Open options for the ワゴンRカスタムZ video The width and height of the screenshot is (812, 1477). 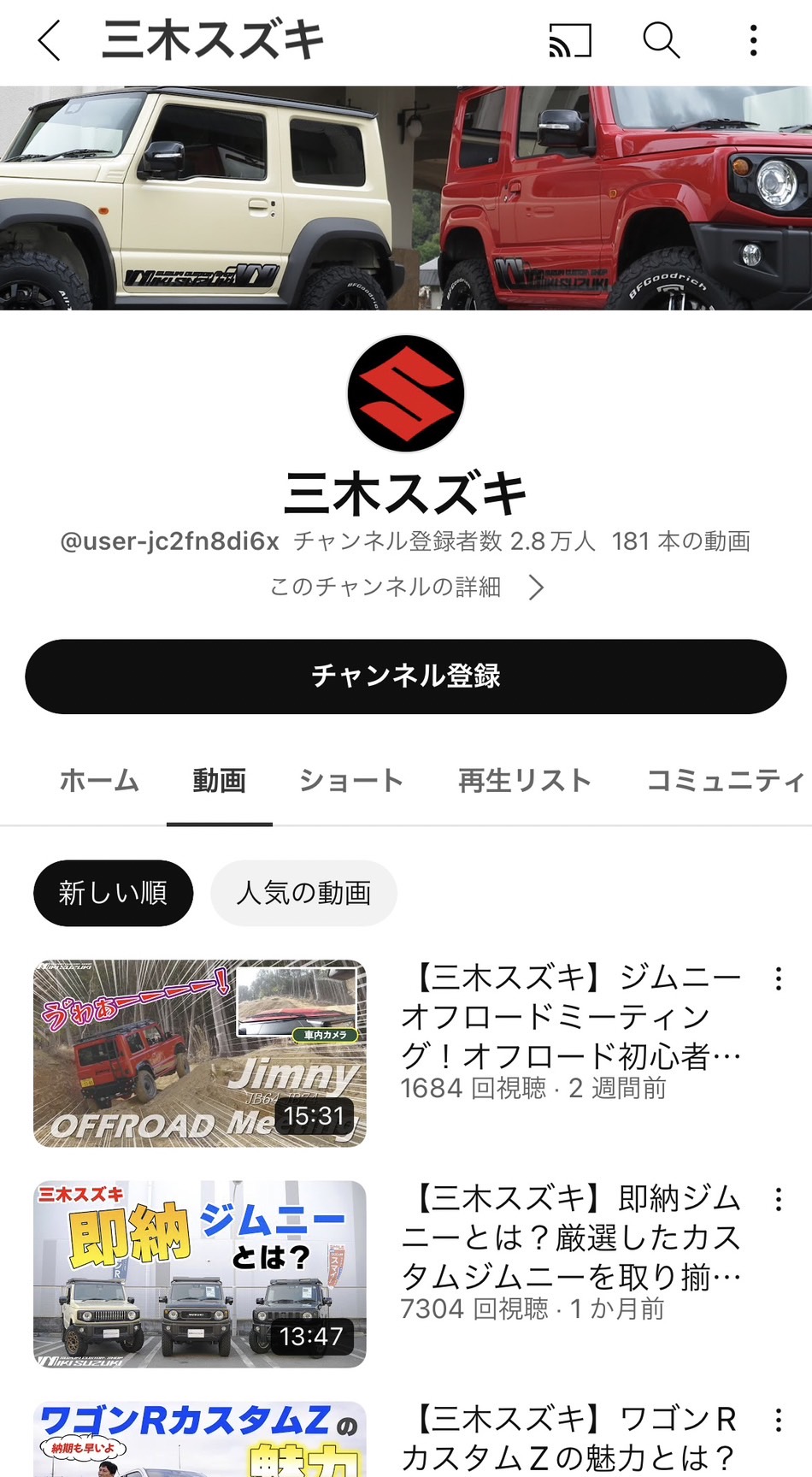pos(778,1421)
